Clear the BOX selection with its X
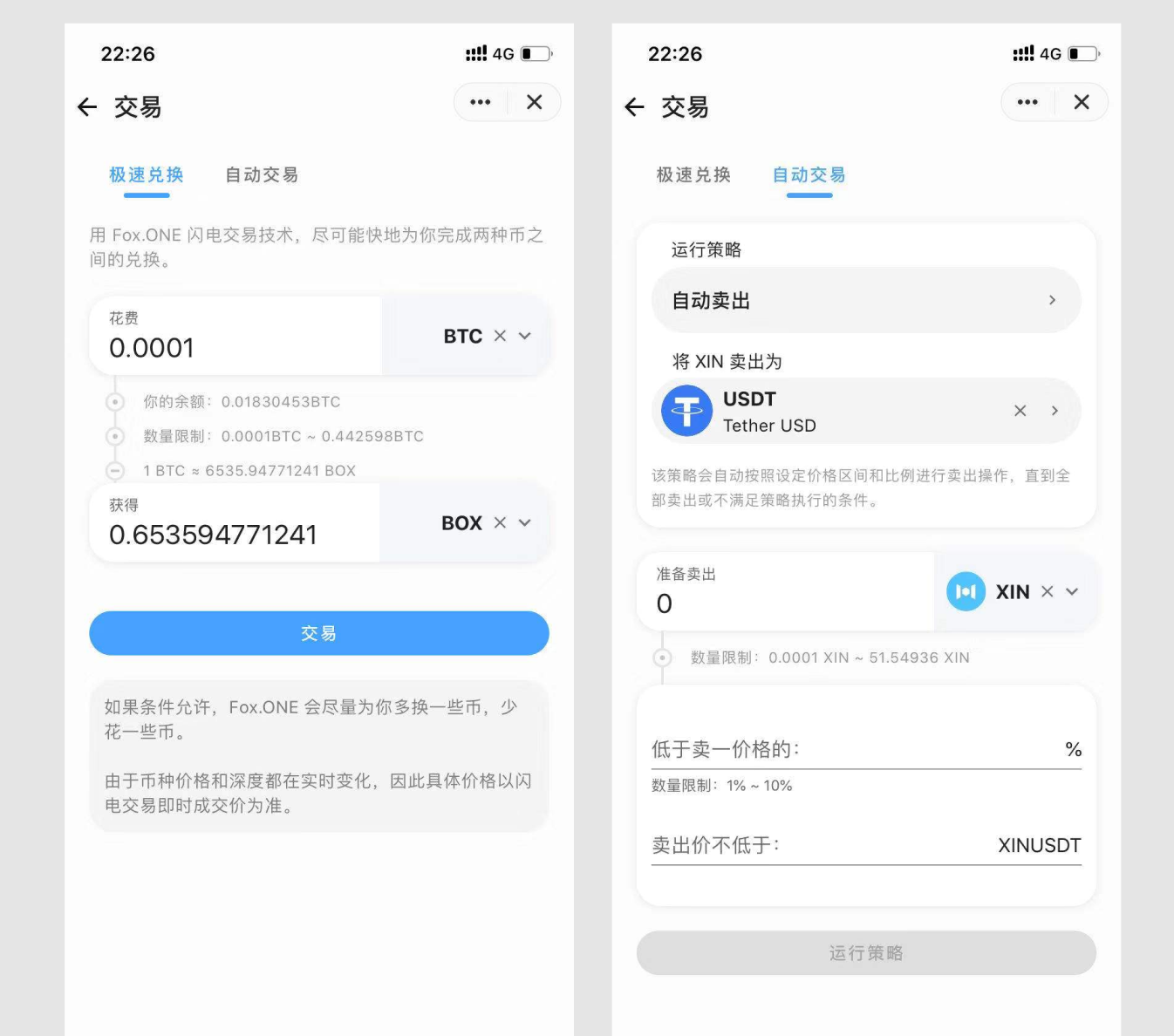The height and width of the screenshot is (1036, 1174). (500, 522)
